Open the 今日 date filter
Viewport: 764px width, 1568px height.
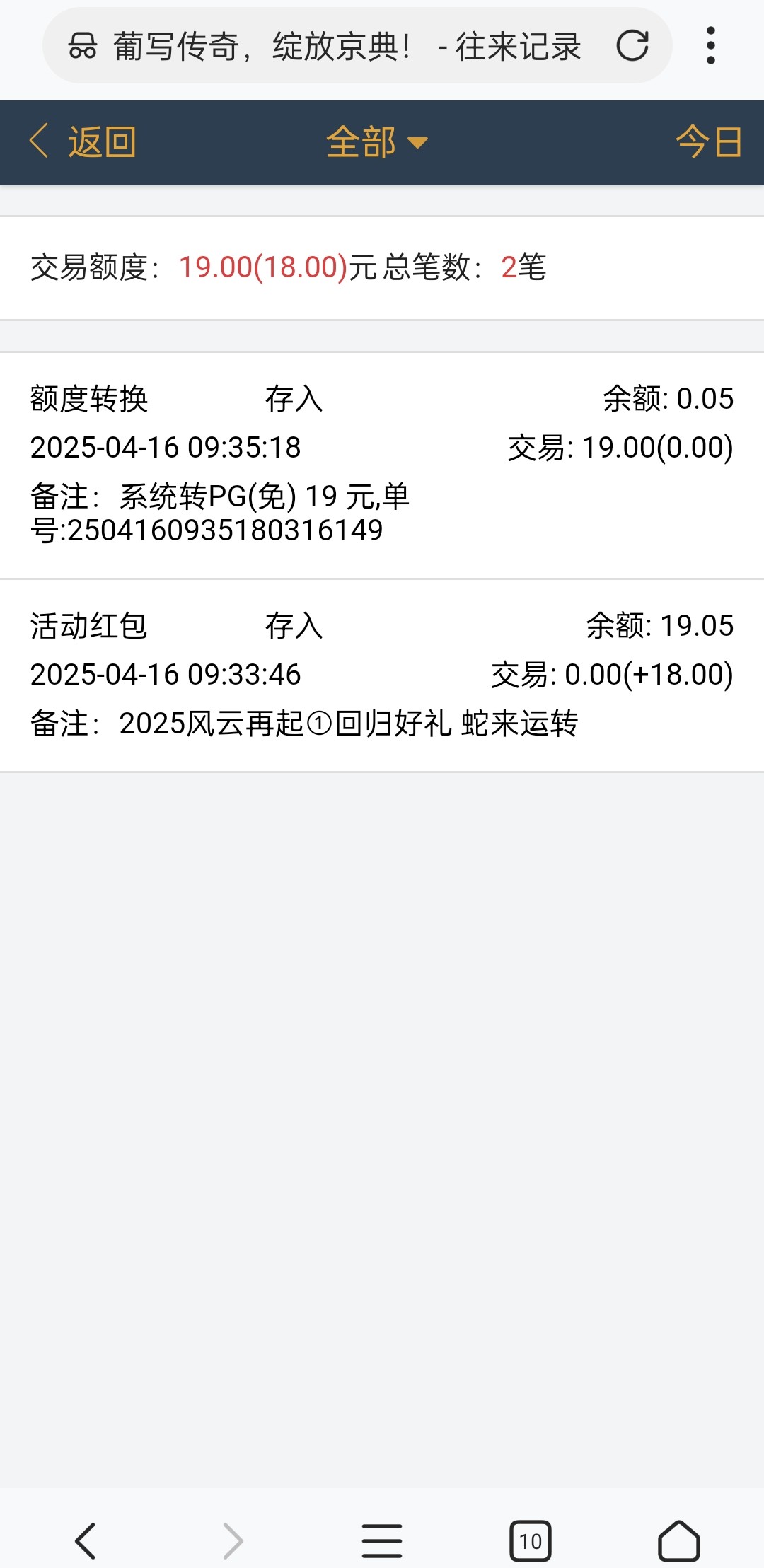709,142
